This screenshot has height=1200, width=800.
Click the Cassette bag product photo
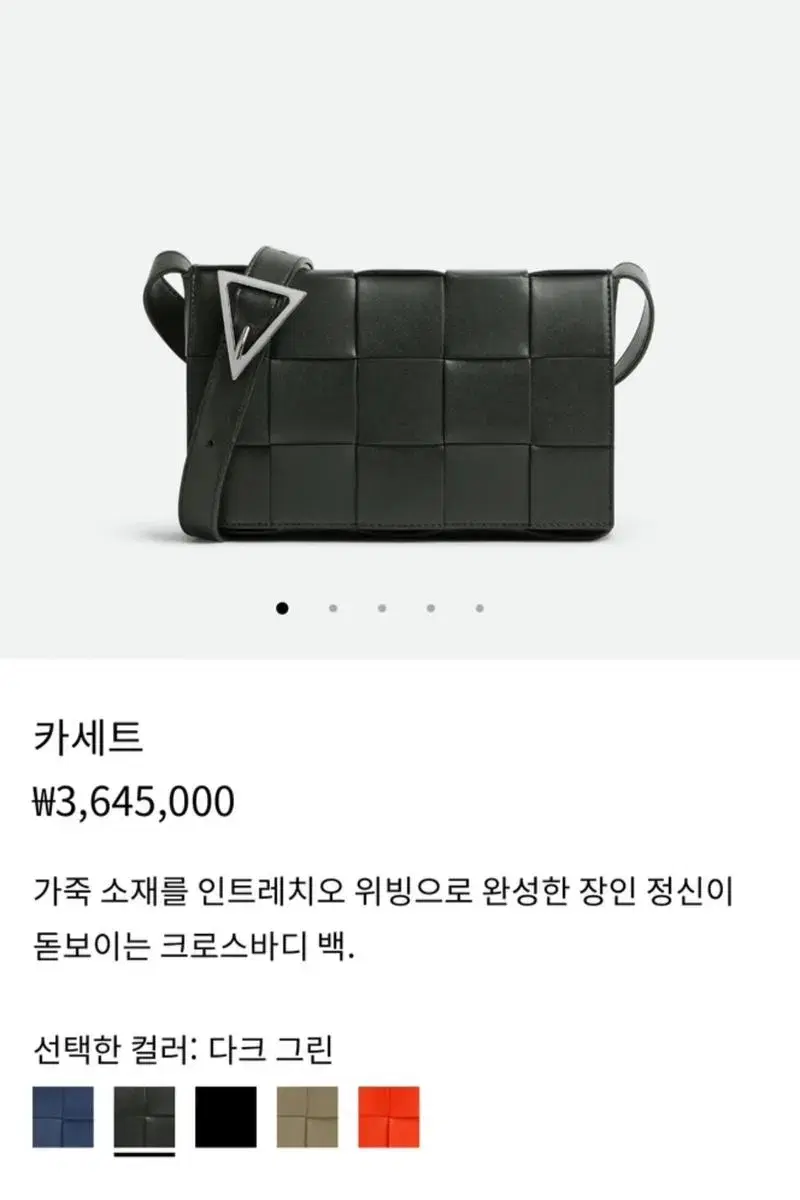click(420, 400)
